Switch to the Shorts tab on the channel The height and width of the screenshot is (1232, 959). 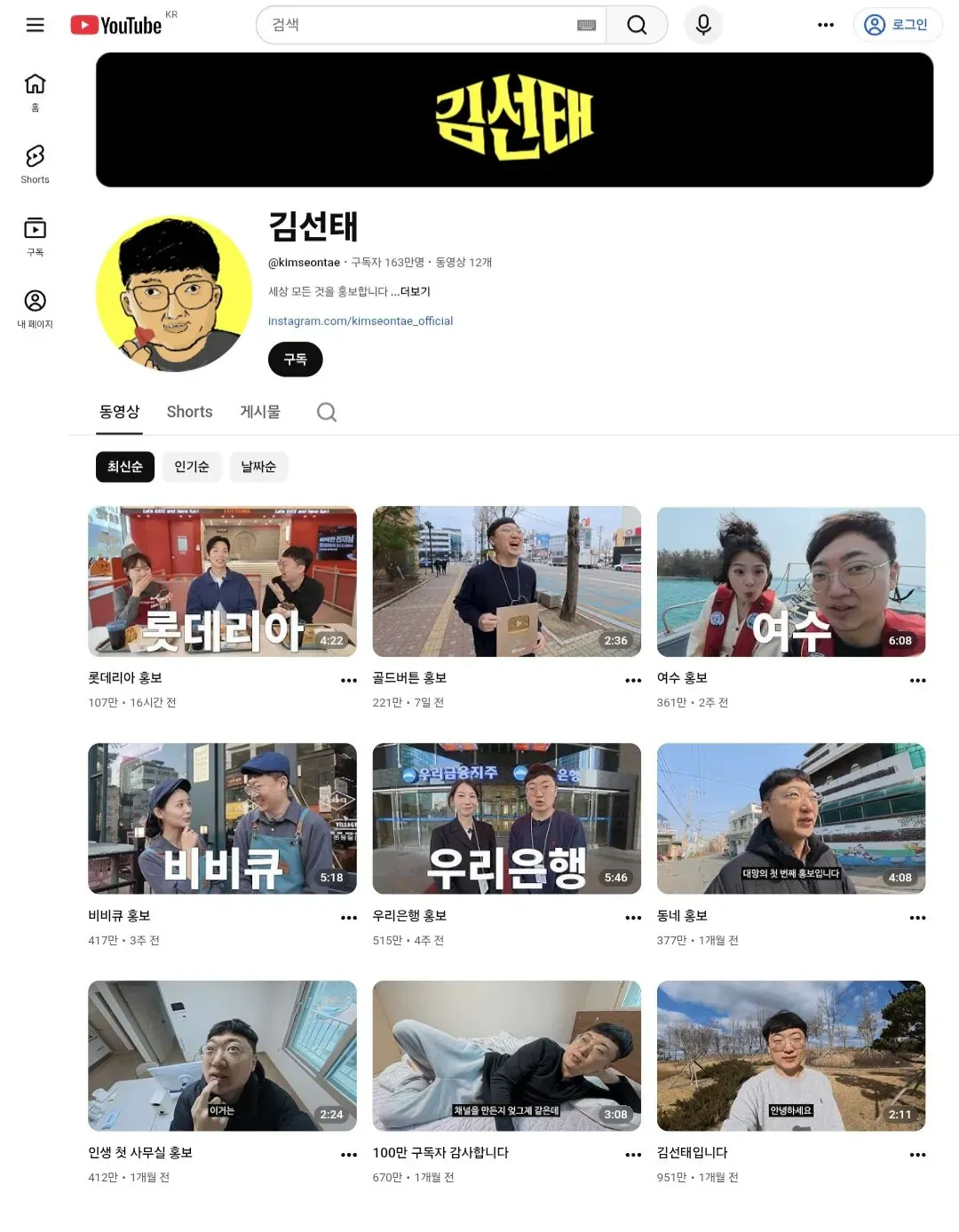188,411
